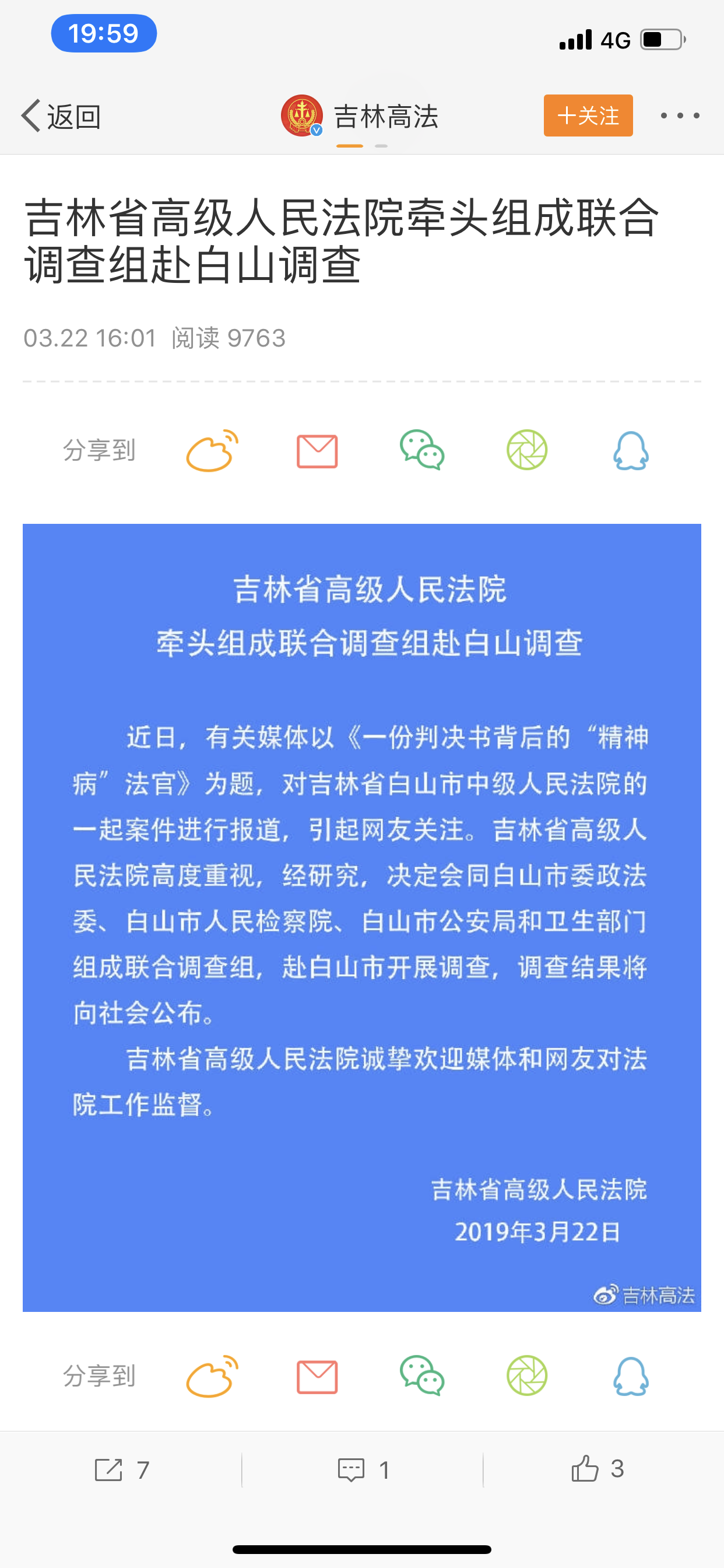
Task: Share to QQ from the lower share row
Action: [x=631, y=1375]
